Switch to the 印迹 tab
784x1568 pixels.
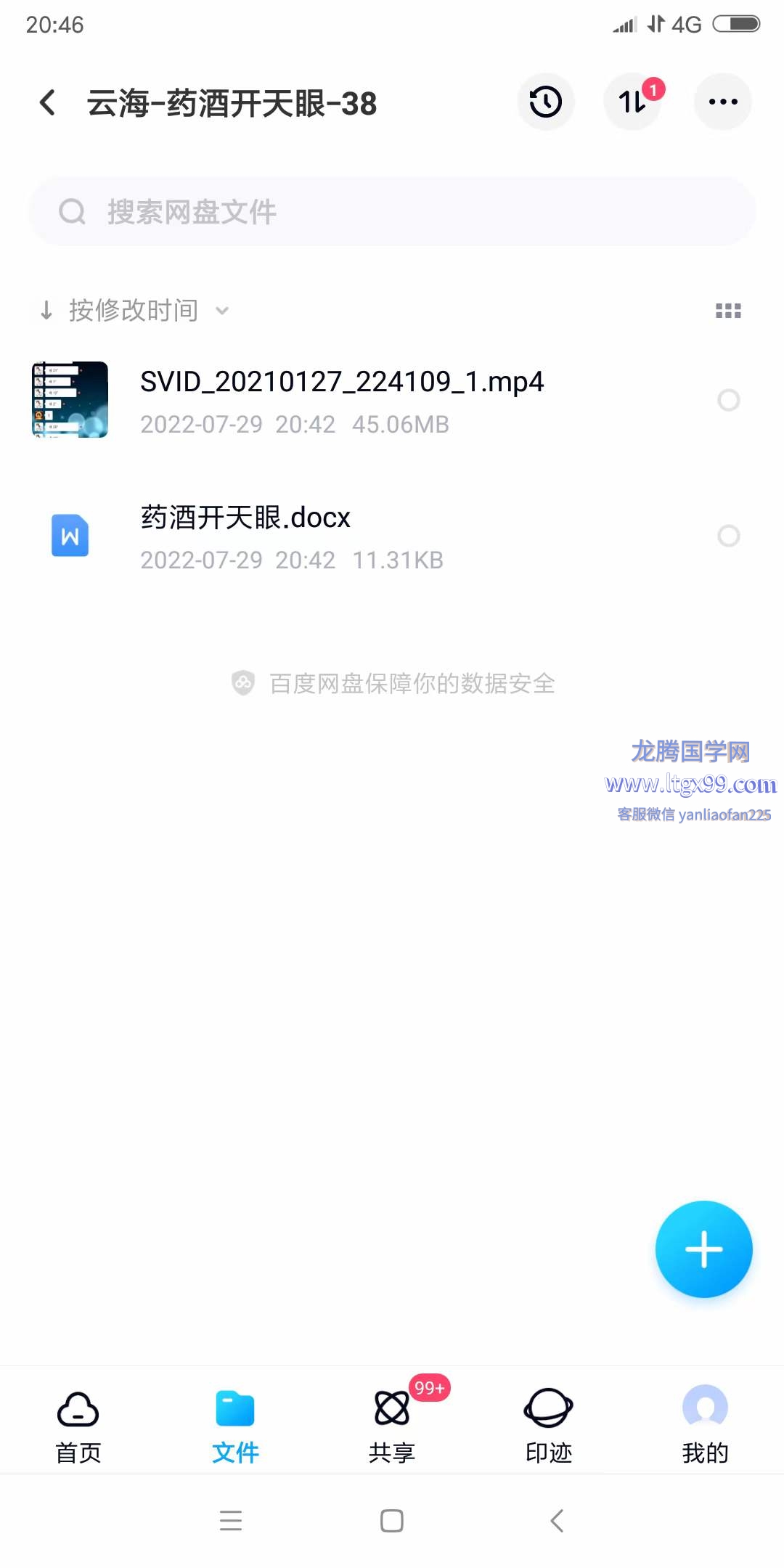[x=549, y=1426]
